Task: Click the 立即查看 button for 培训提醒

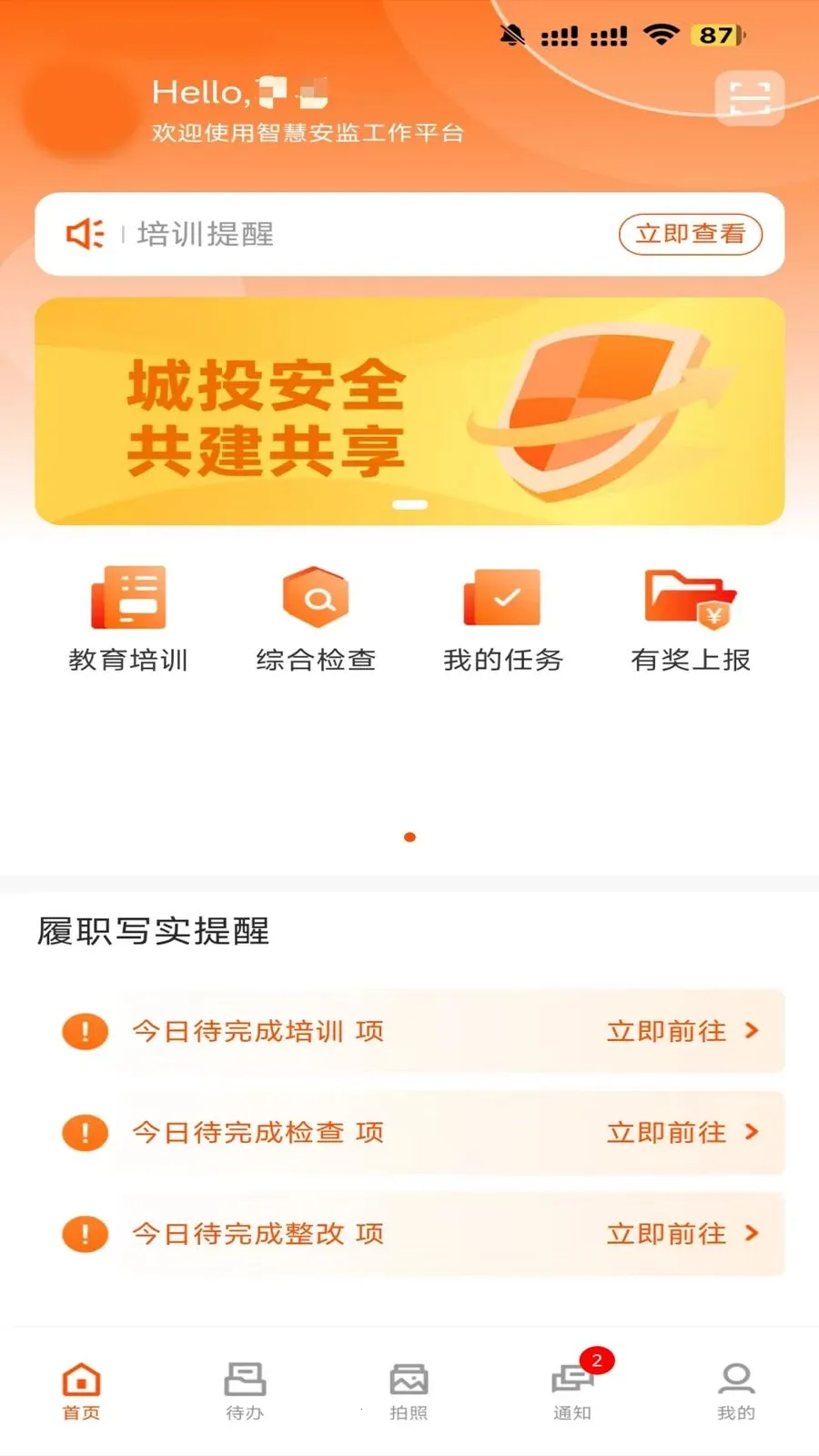Action: coord(692,234)
